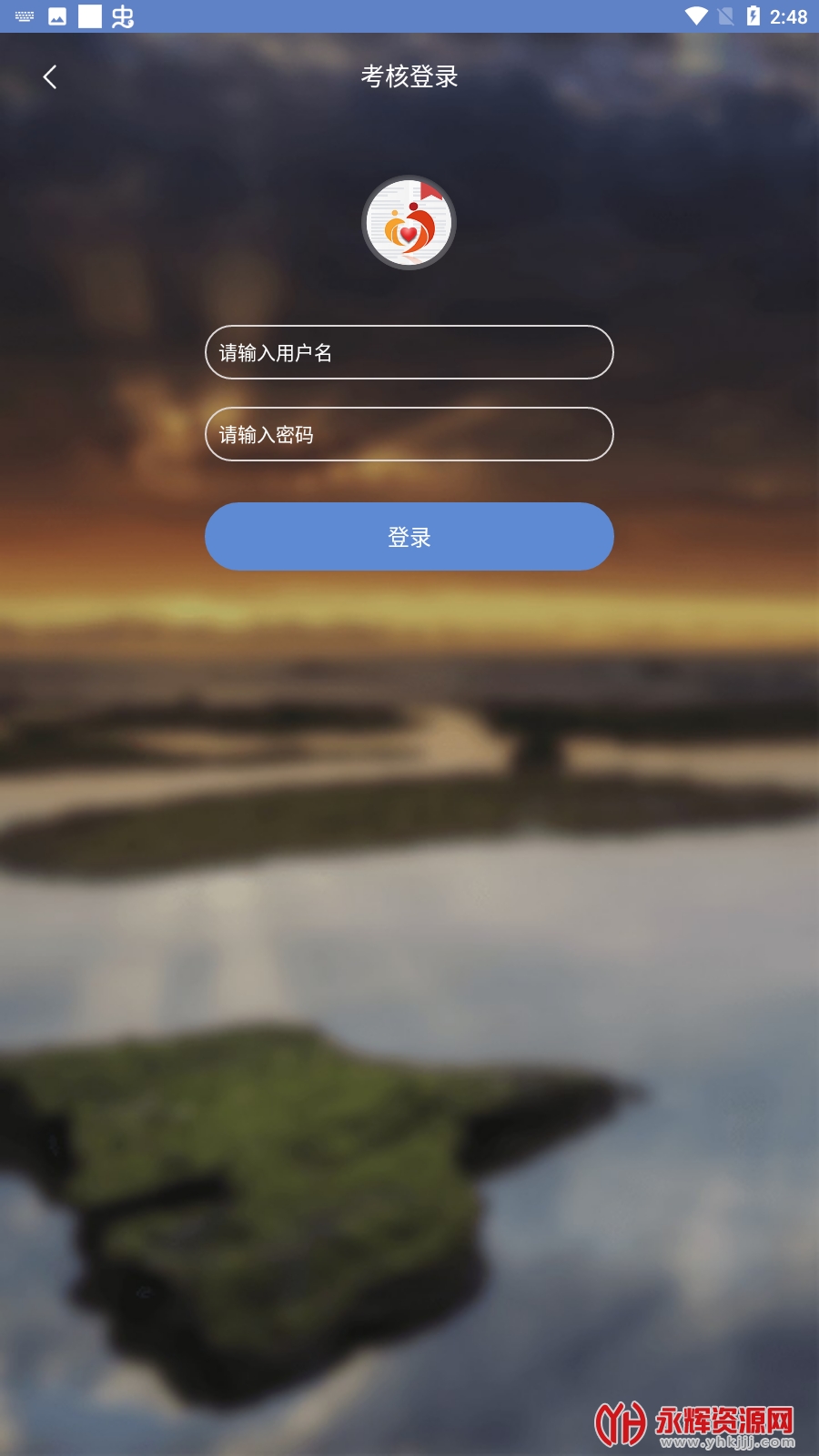Go back using the top-left arrow
This screenshot has height=1456, width=819.
tap(50, 77)
